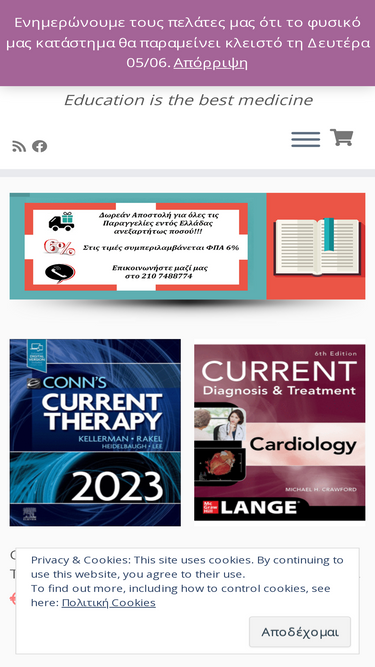The width and height of the screenshot is (375, 667).
Task: Dismiss the store closure notice via Απόρριψη
Action: (210, 63)
